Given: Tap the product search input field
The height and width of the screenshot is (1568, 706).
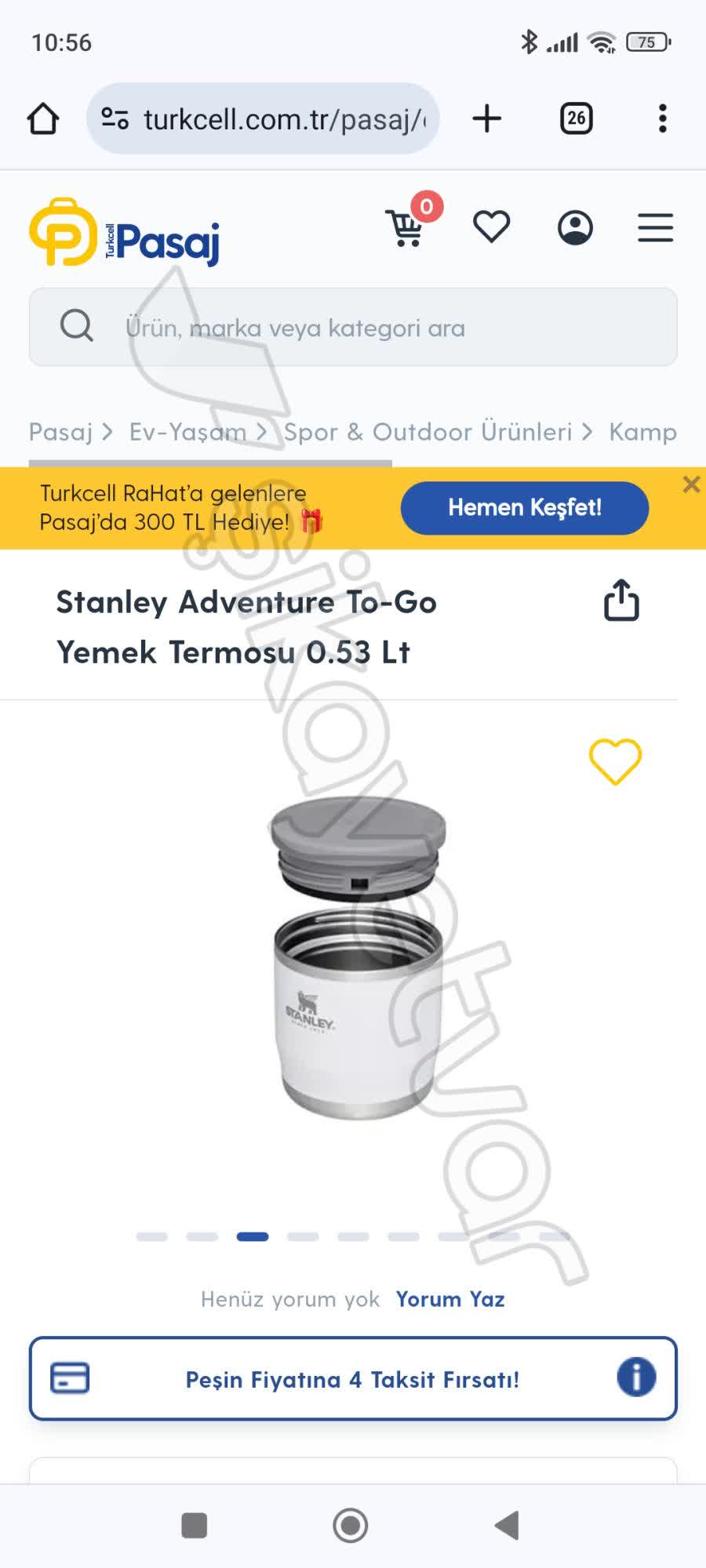Looking at the screenshot, I should click(x=353, y=327).
